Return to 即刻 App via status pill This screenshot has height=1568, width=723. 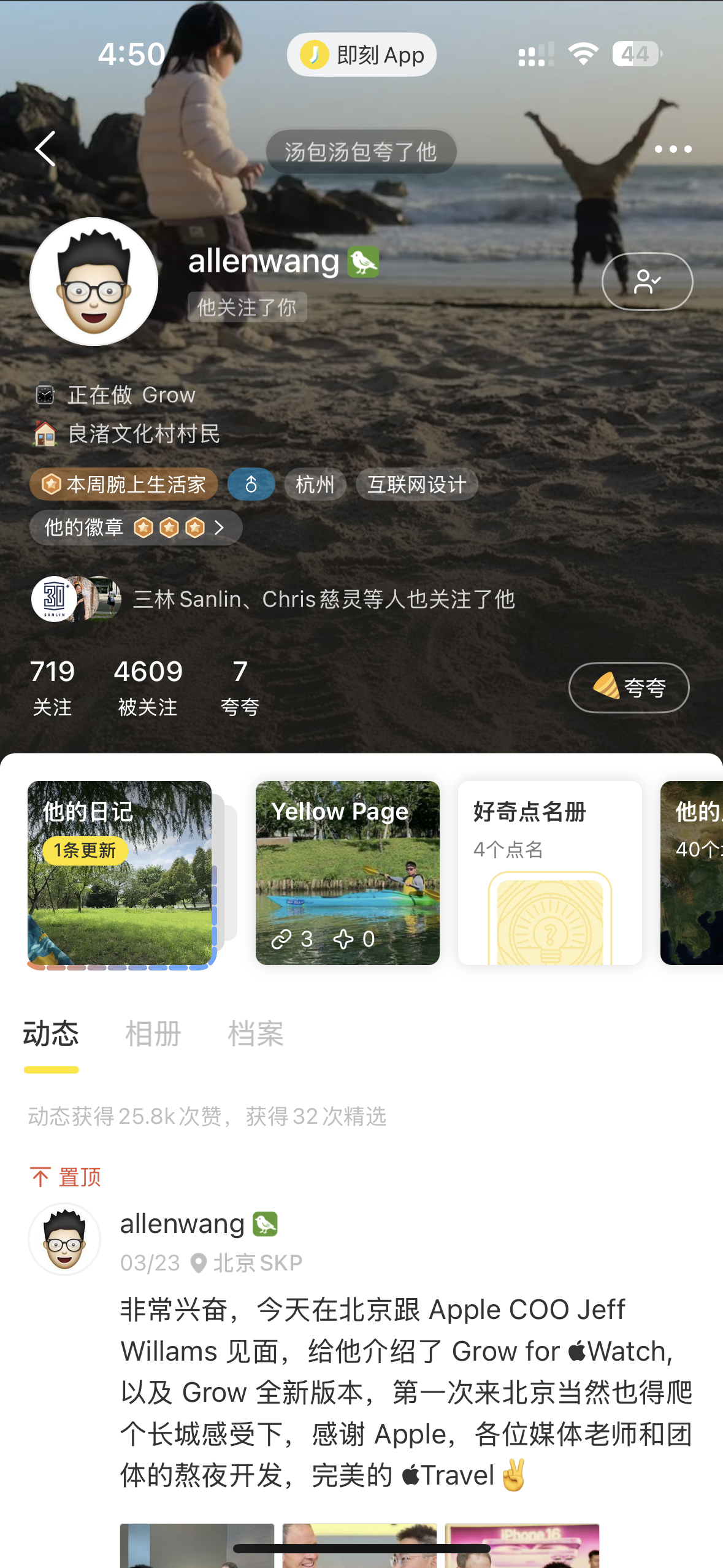[x=361, y=55]
